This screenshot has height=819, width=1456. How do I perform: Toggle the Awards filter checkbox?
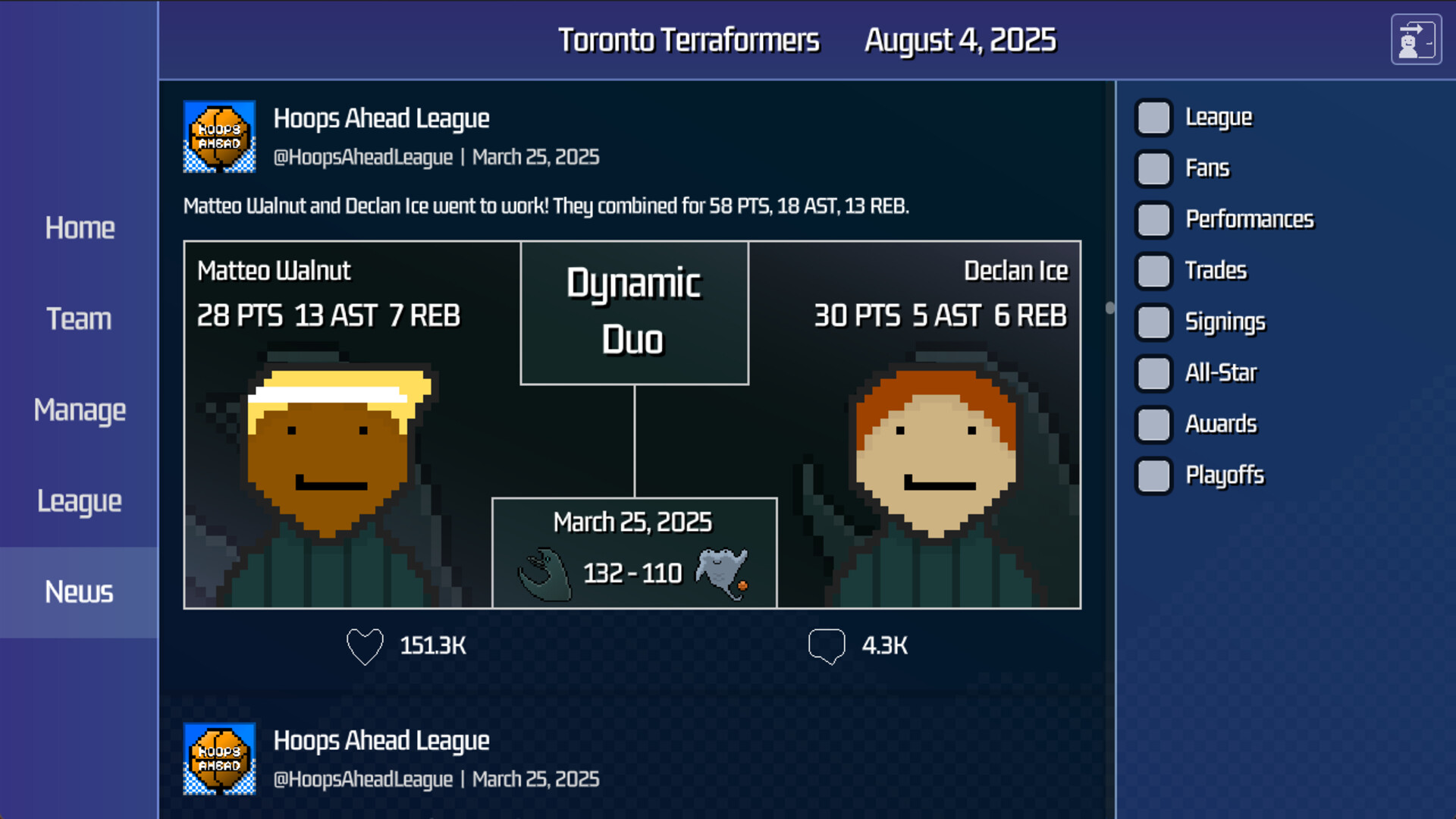point(1153,424)
